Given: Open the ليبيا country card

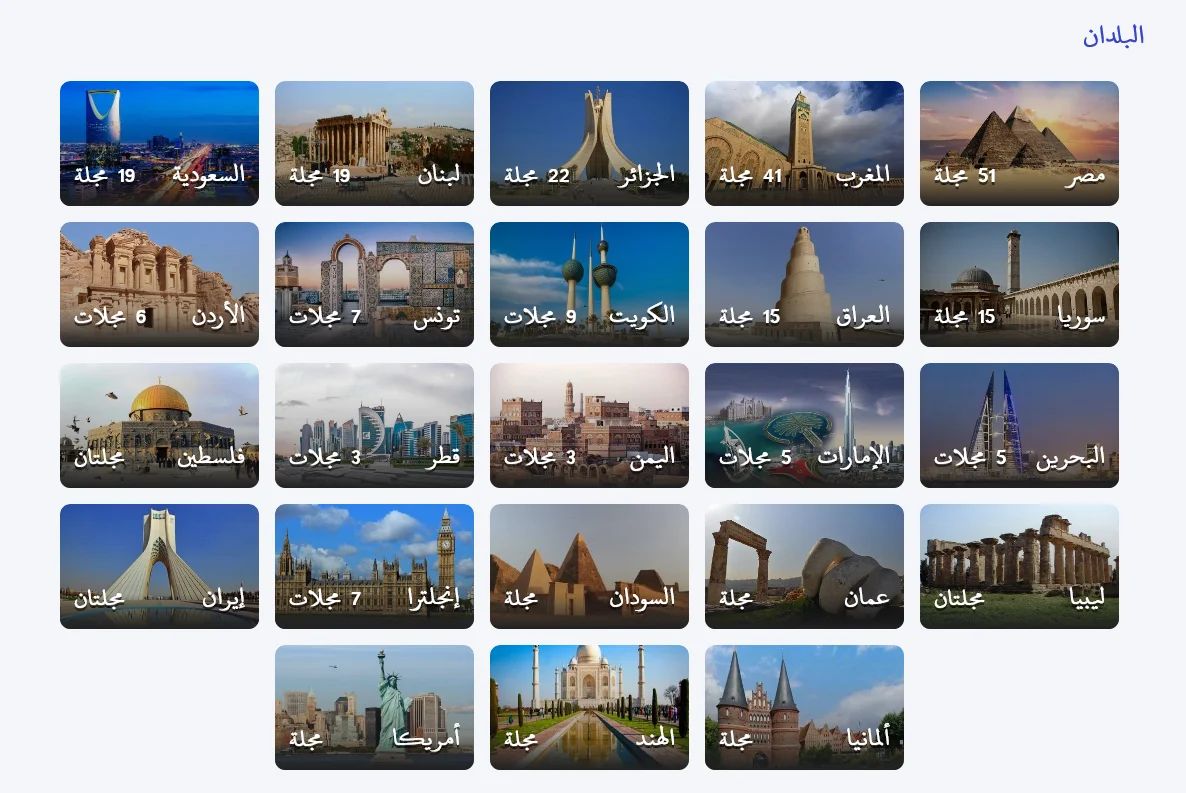Looking at the screenshot, I should pyautogui.click(x=1019, y=566).
